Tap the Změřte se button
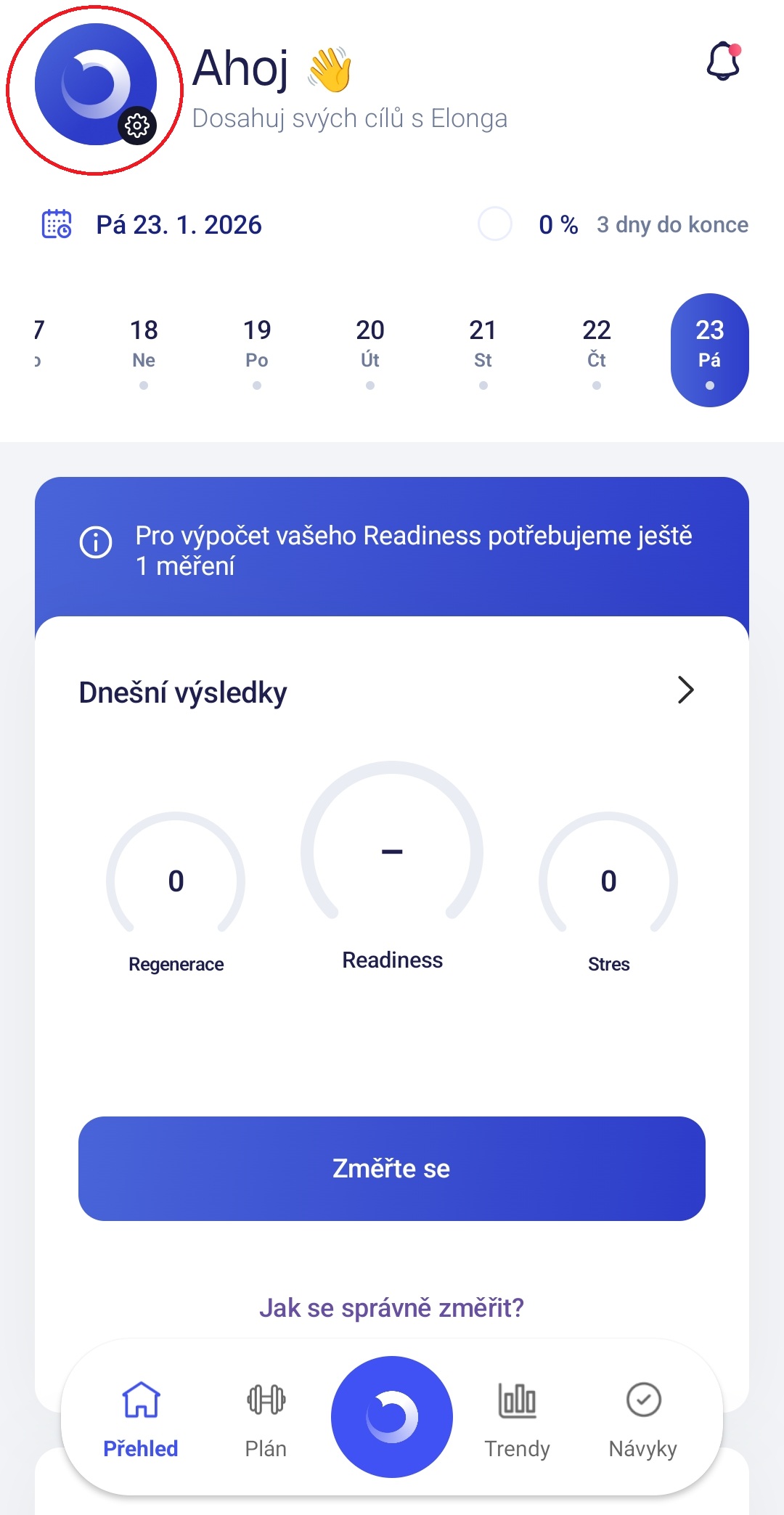This screenshot has height=1515, width=784. pyautogui.click(x=392, y=1168)
